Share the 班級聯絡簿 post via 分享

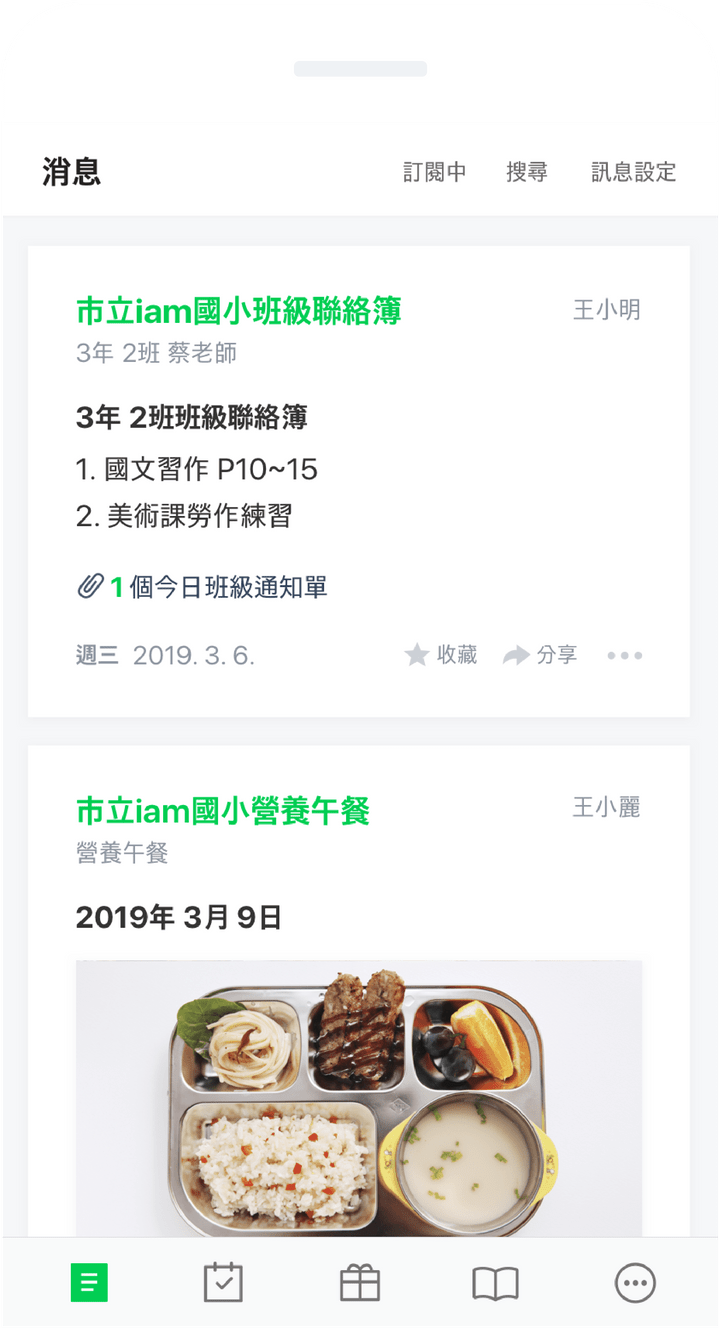point(540,656)
